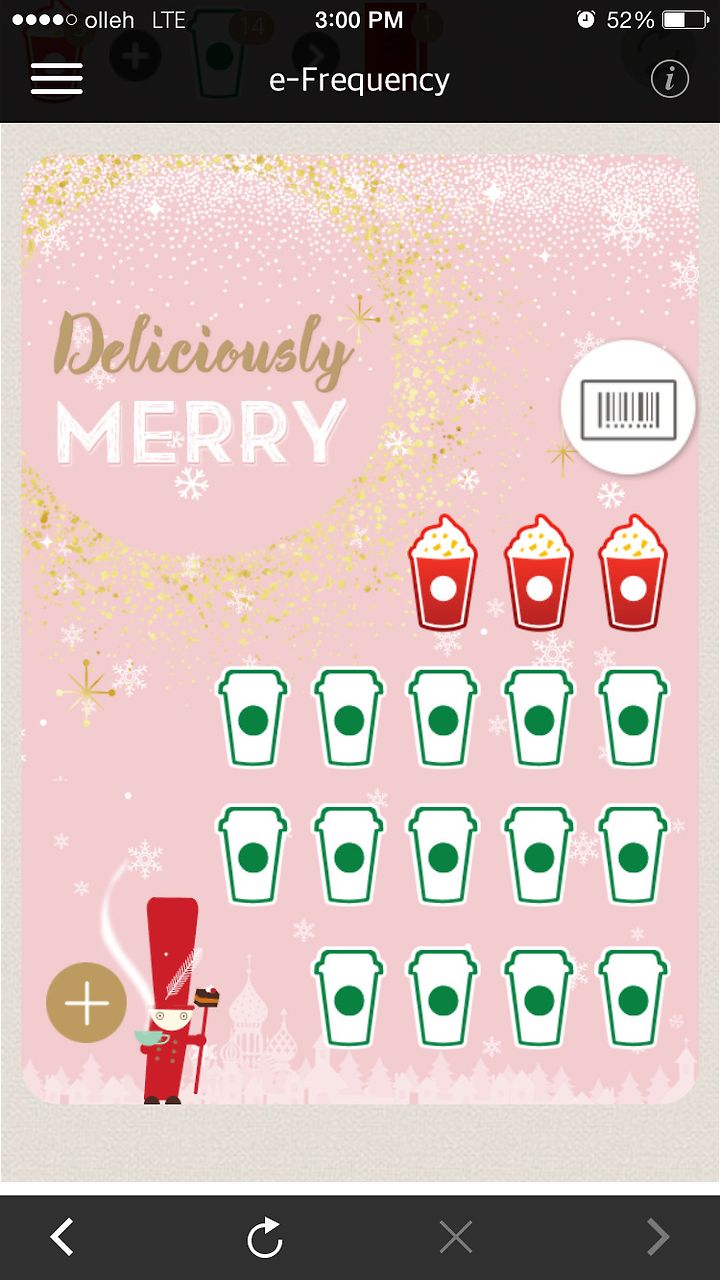
Task: Go forward in the browser bar
Action: click(657, 1238)
